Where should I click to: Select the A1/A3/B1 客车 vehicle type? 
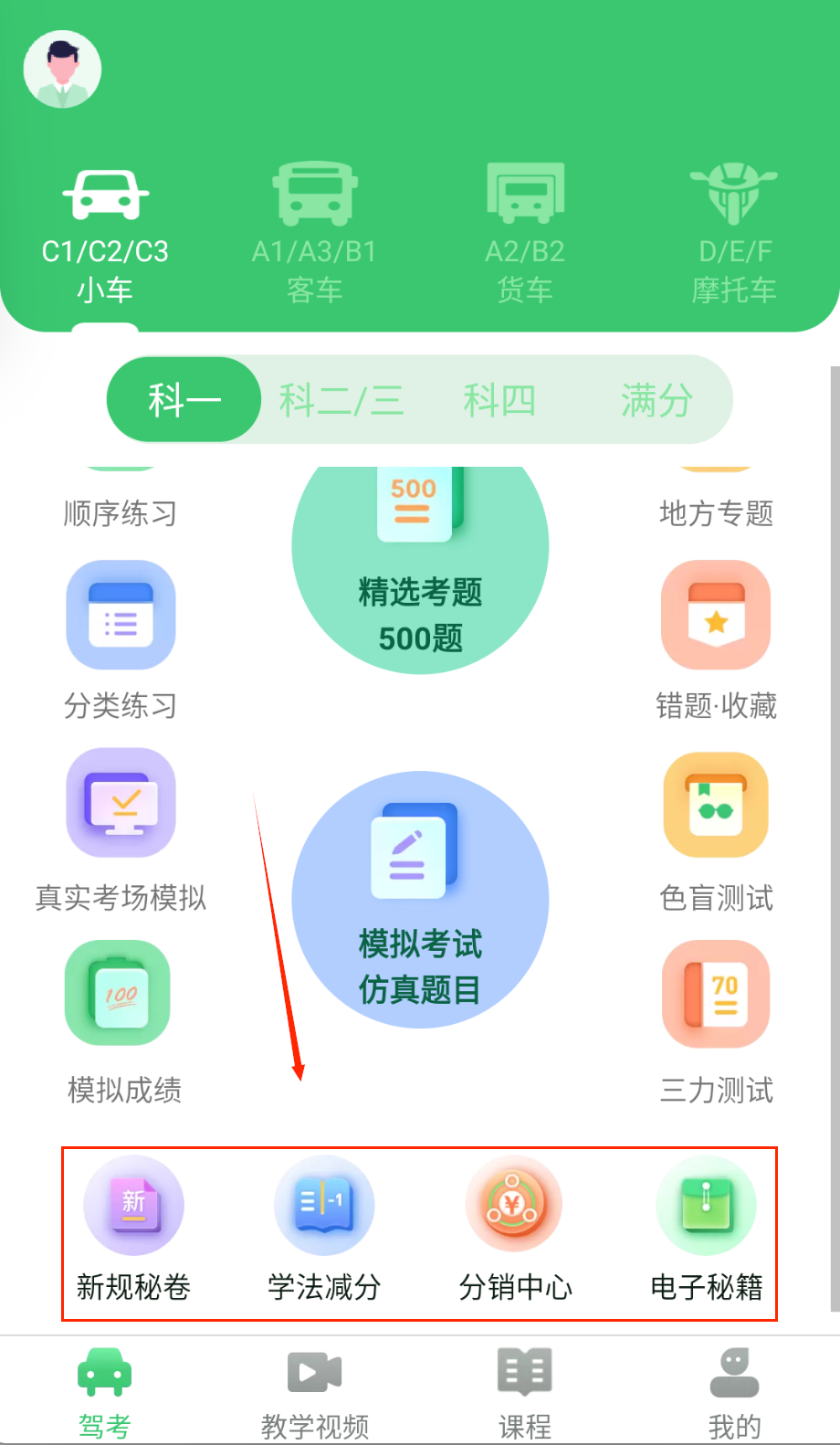point(314,231)
